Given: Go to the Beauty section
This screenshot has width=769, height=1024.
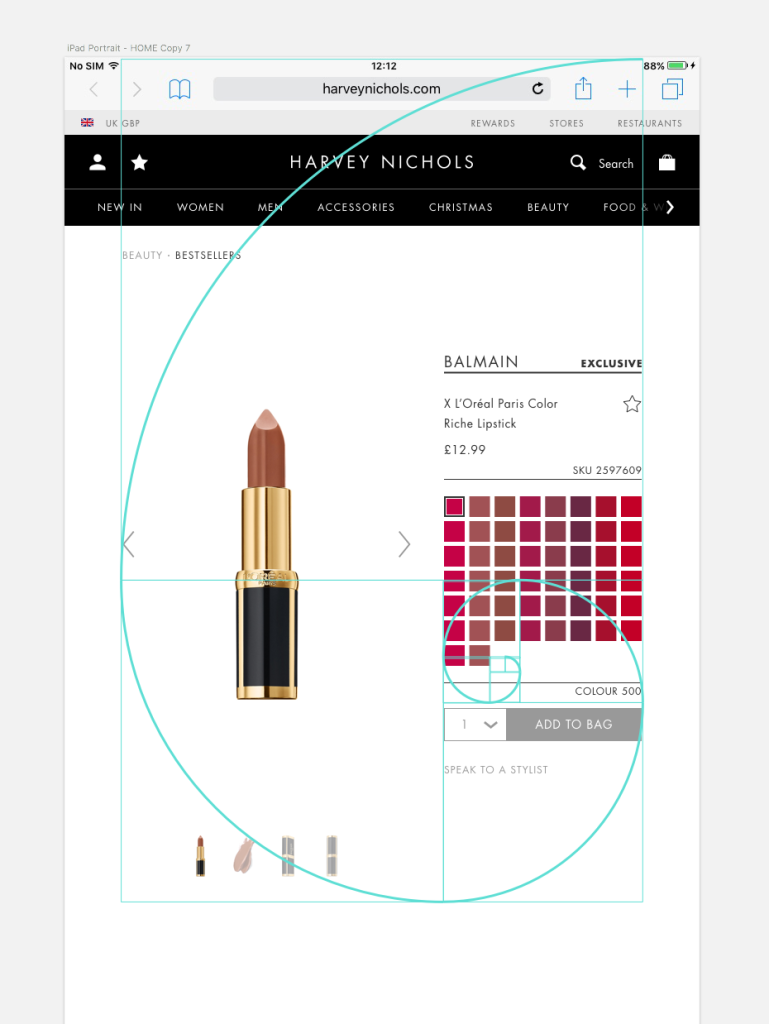Looking at the screenshot, I should point(548,207).
